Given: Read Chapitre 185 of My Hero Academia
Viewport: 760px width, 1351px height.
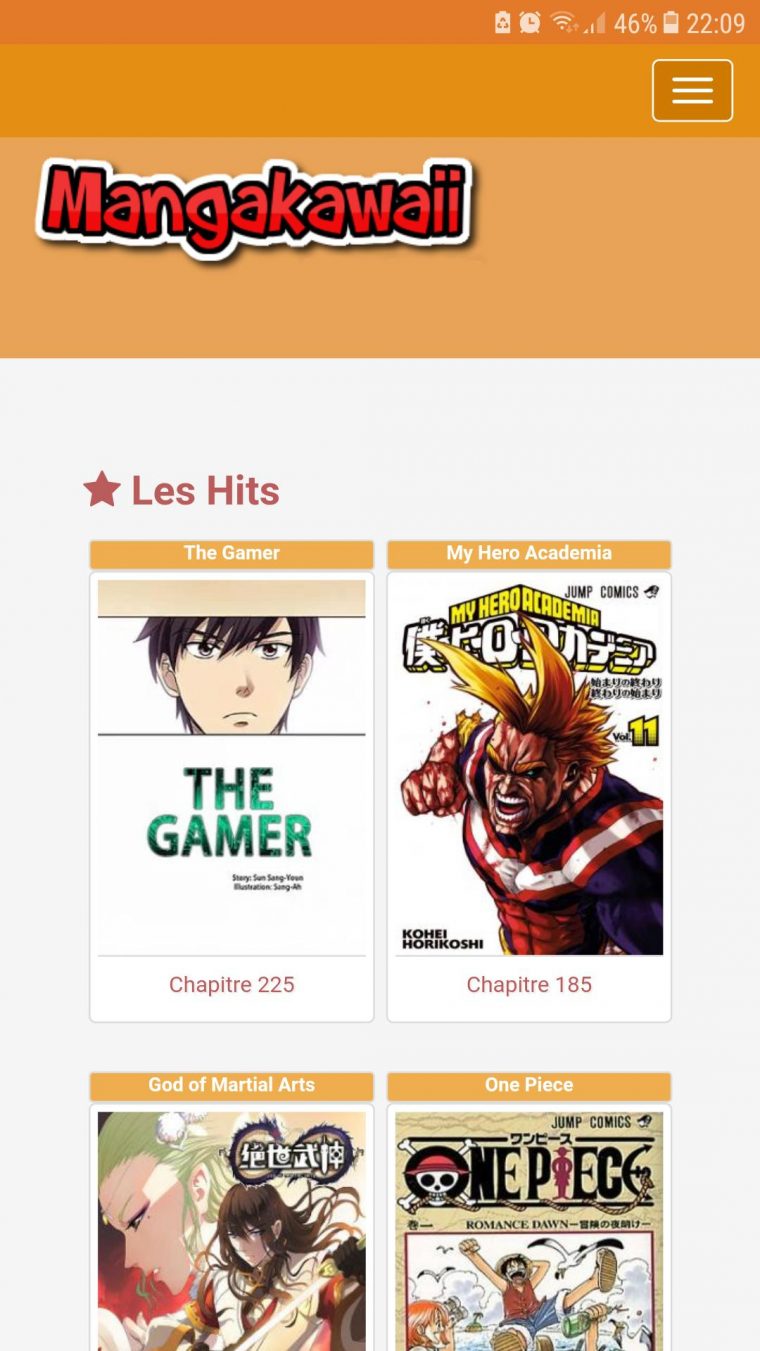Looking at the screenshot, I should pos(528,985).
